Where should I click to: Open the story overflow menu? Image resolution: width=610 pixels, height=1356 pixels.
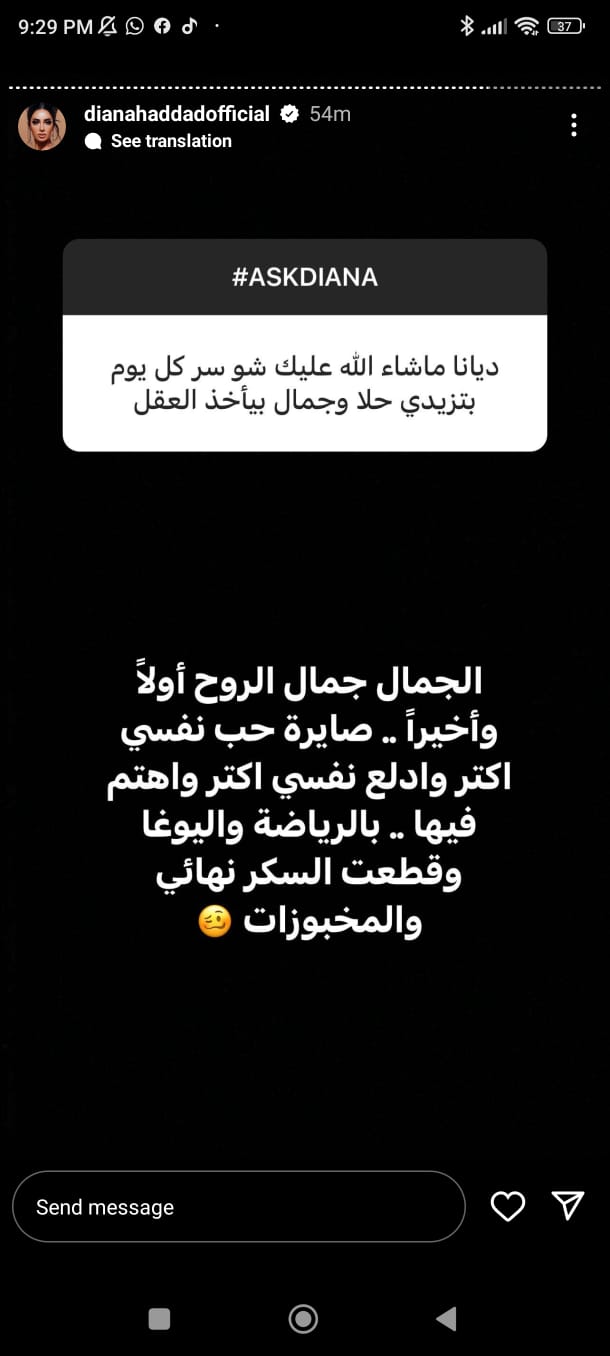point(573,125)
